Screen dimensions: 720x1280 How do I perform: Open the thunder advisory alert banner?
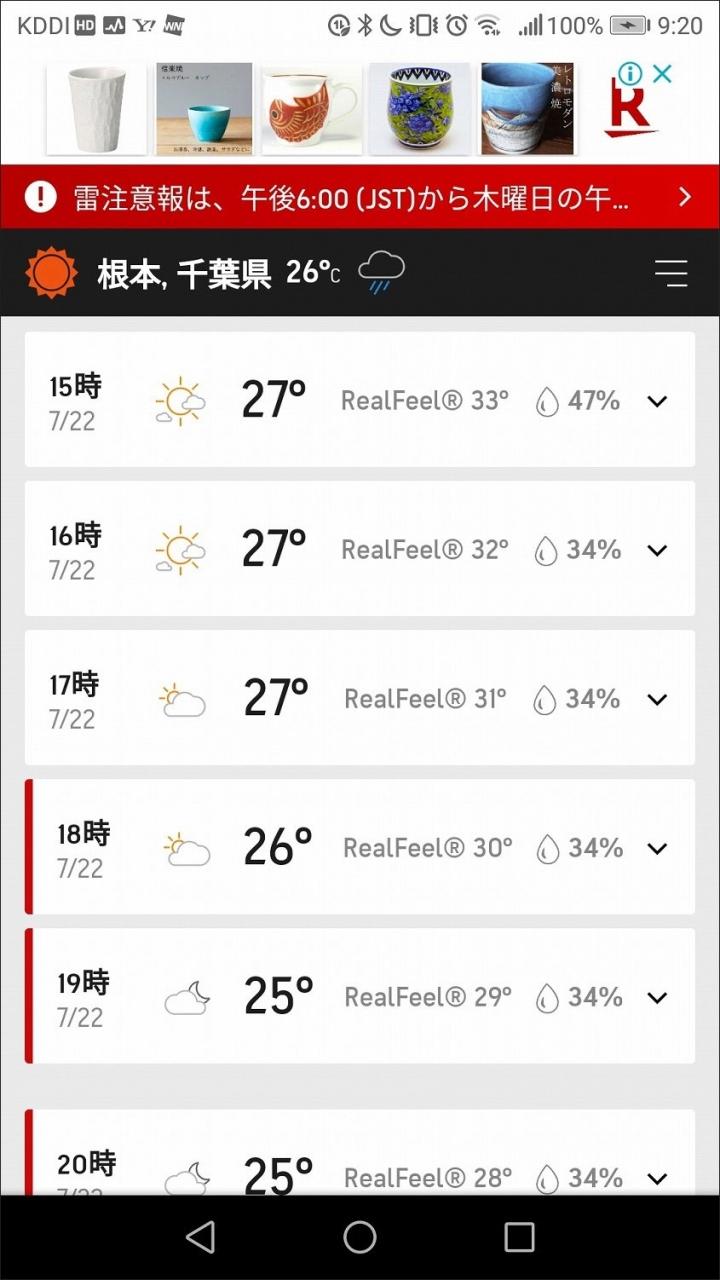click(x=360, y=197)
